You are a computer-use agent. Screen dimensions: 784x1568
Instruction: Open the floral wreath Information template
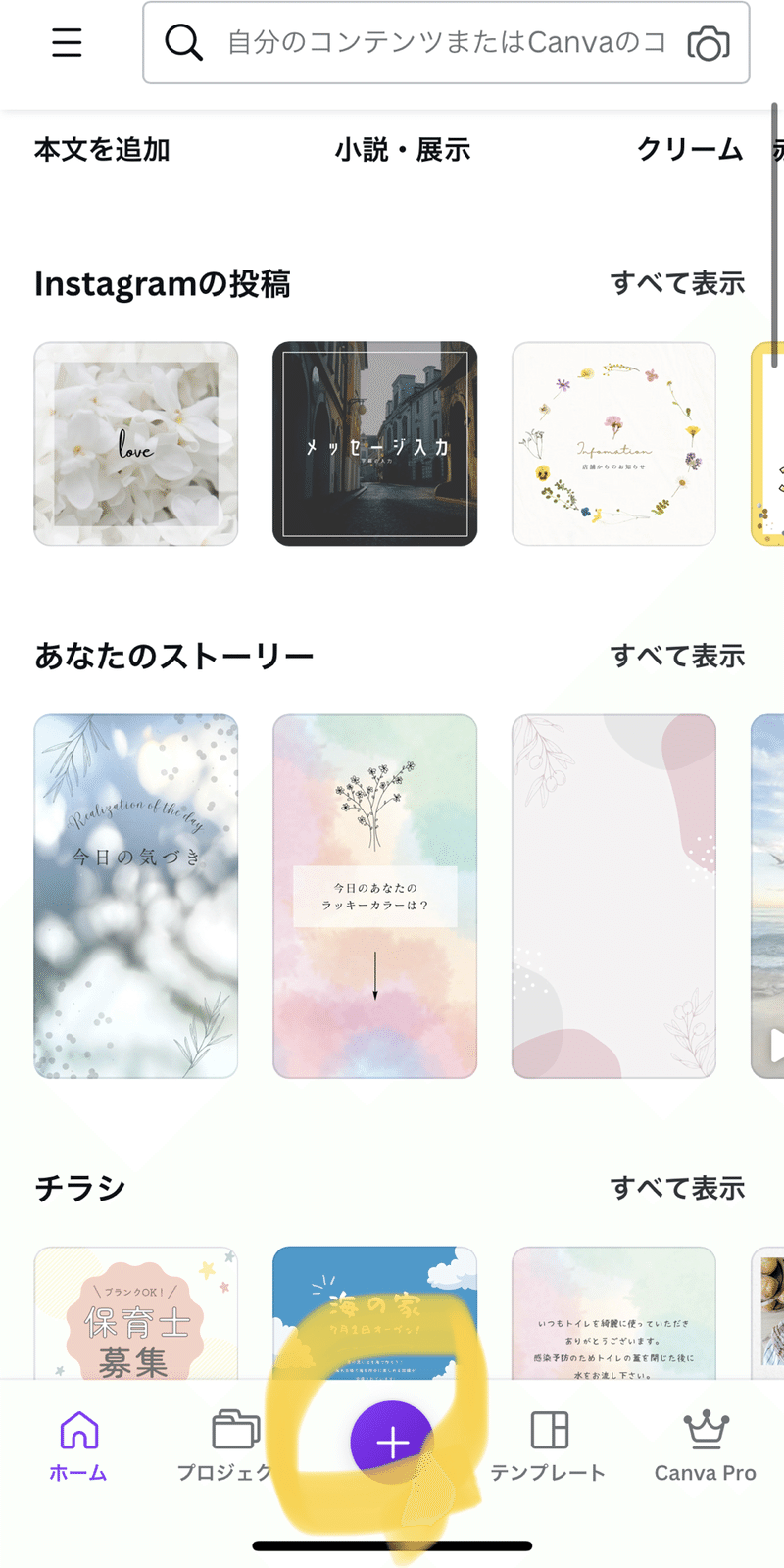[x=613, y=444]
